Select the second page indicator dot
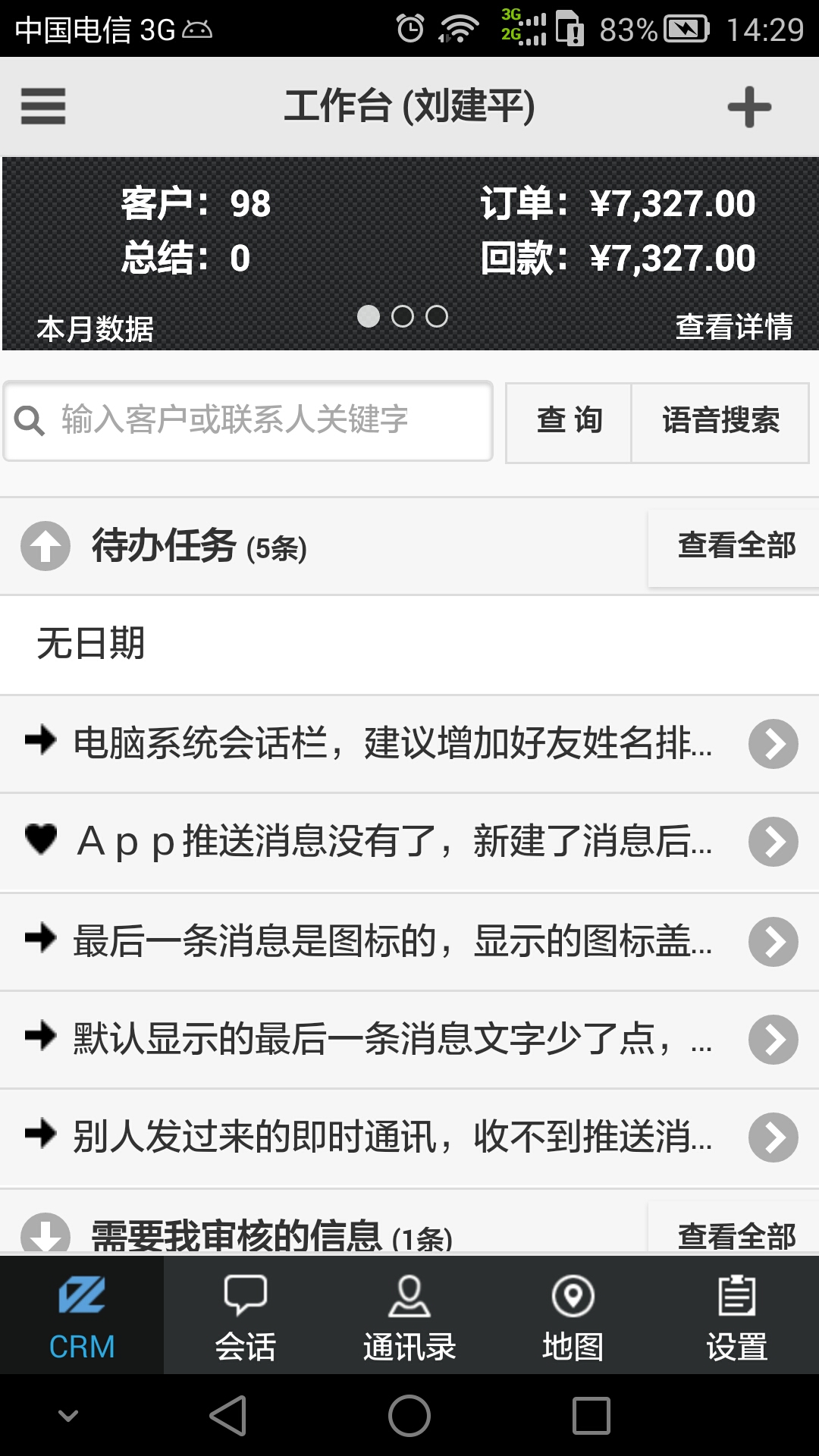 click(403, 316)
